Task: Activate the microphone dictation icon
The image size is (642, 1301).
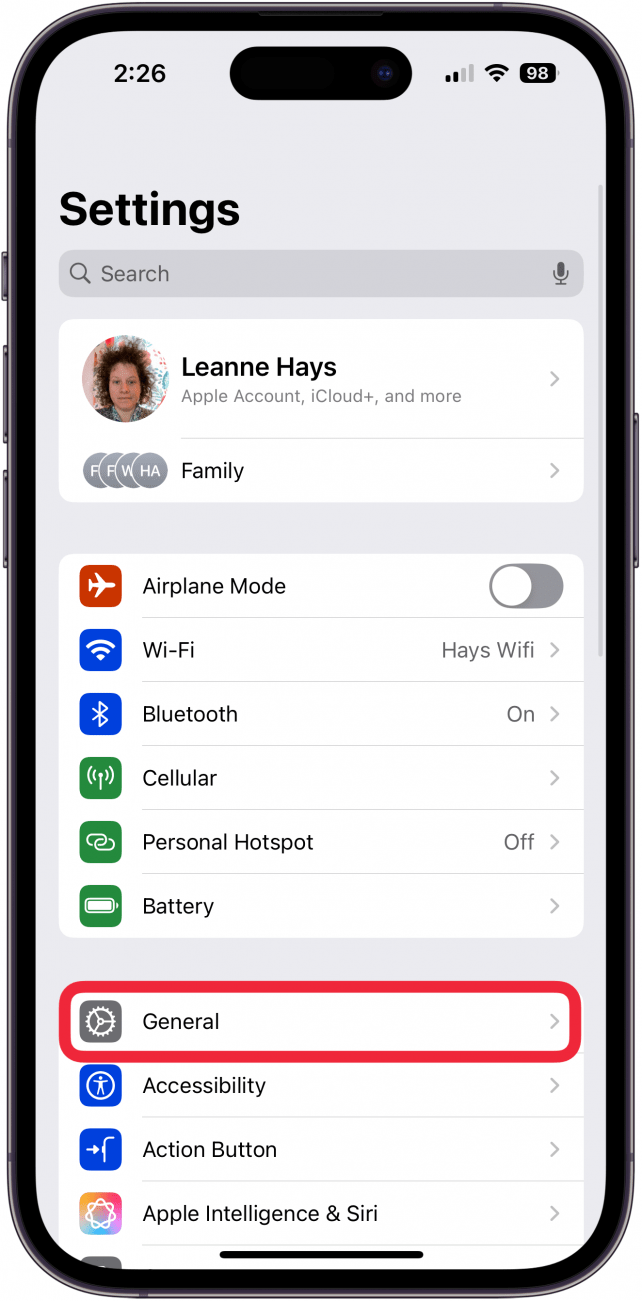Action: [x=561, y=274]
